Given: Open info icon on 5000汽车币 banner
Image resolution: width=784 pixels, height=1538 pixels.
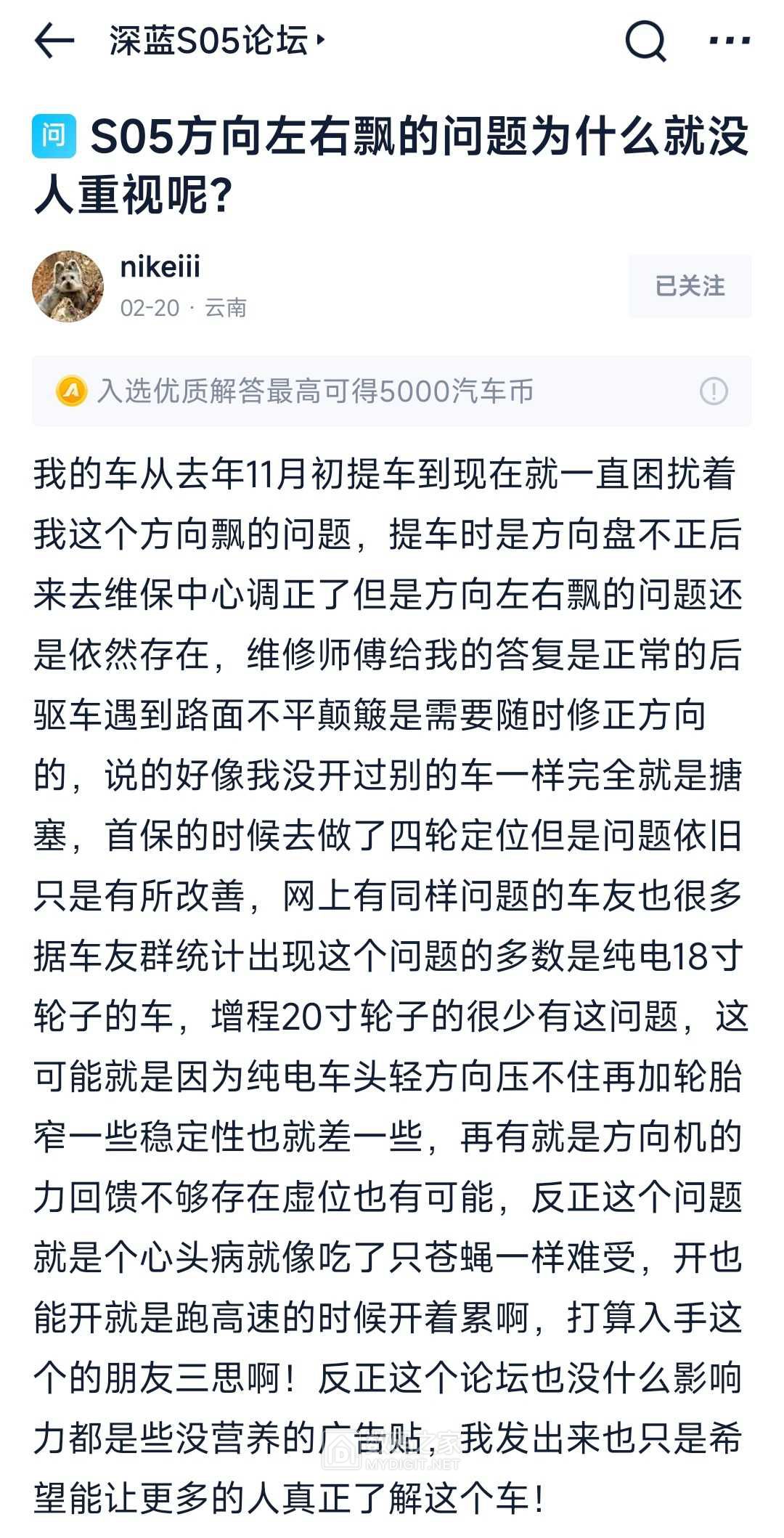Looking at the screenshot, I should tap(714, 391).
